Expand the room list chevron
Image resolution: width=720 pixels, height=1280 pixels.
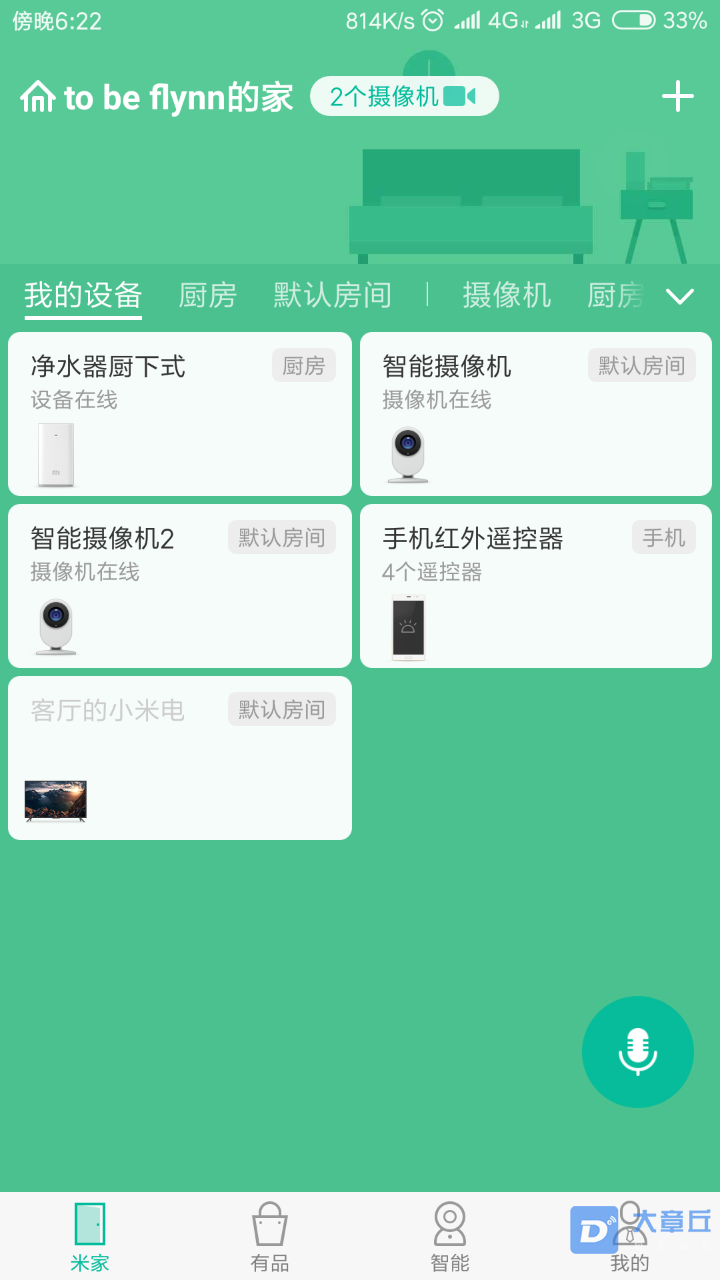[x=680, y=296]
